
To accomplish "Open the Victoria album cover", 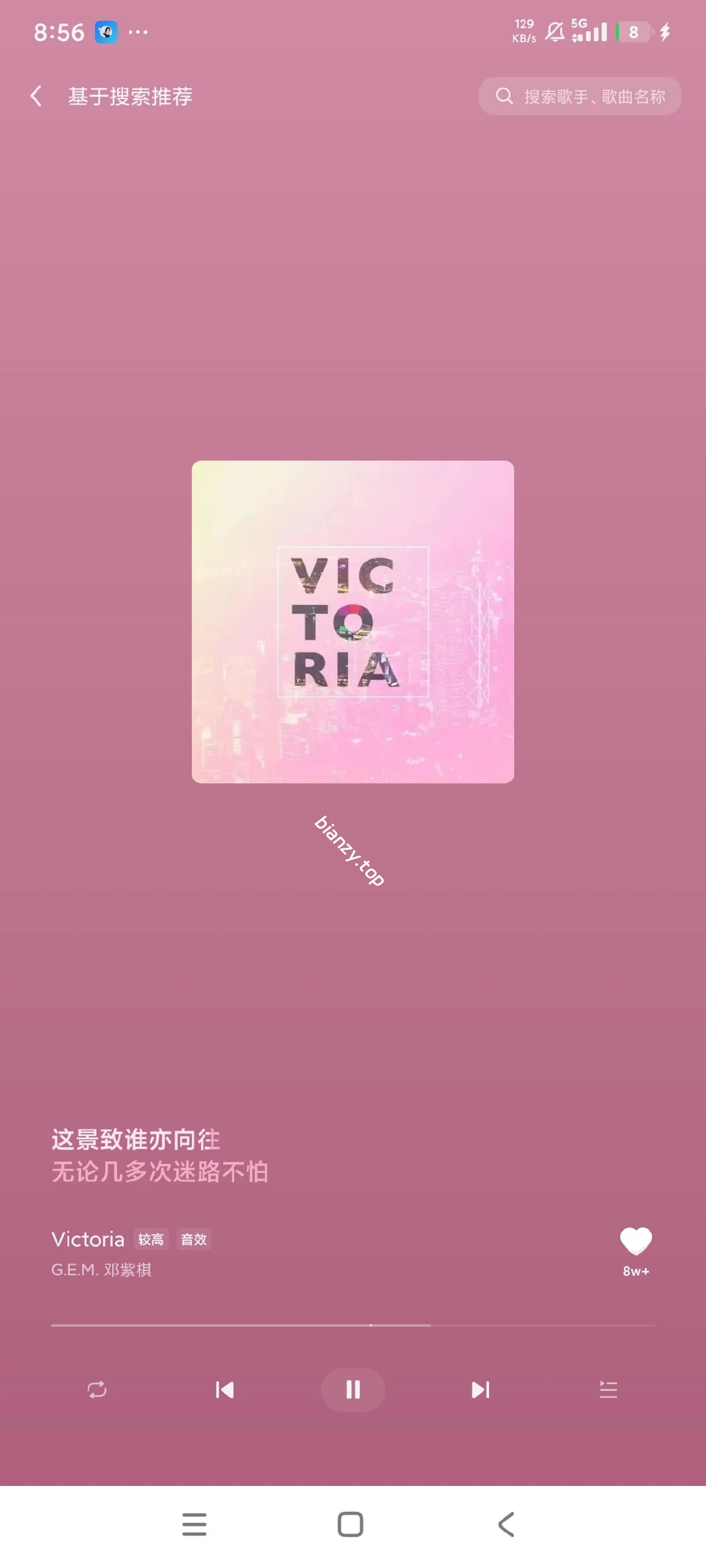I will [352, 621].
